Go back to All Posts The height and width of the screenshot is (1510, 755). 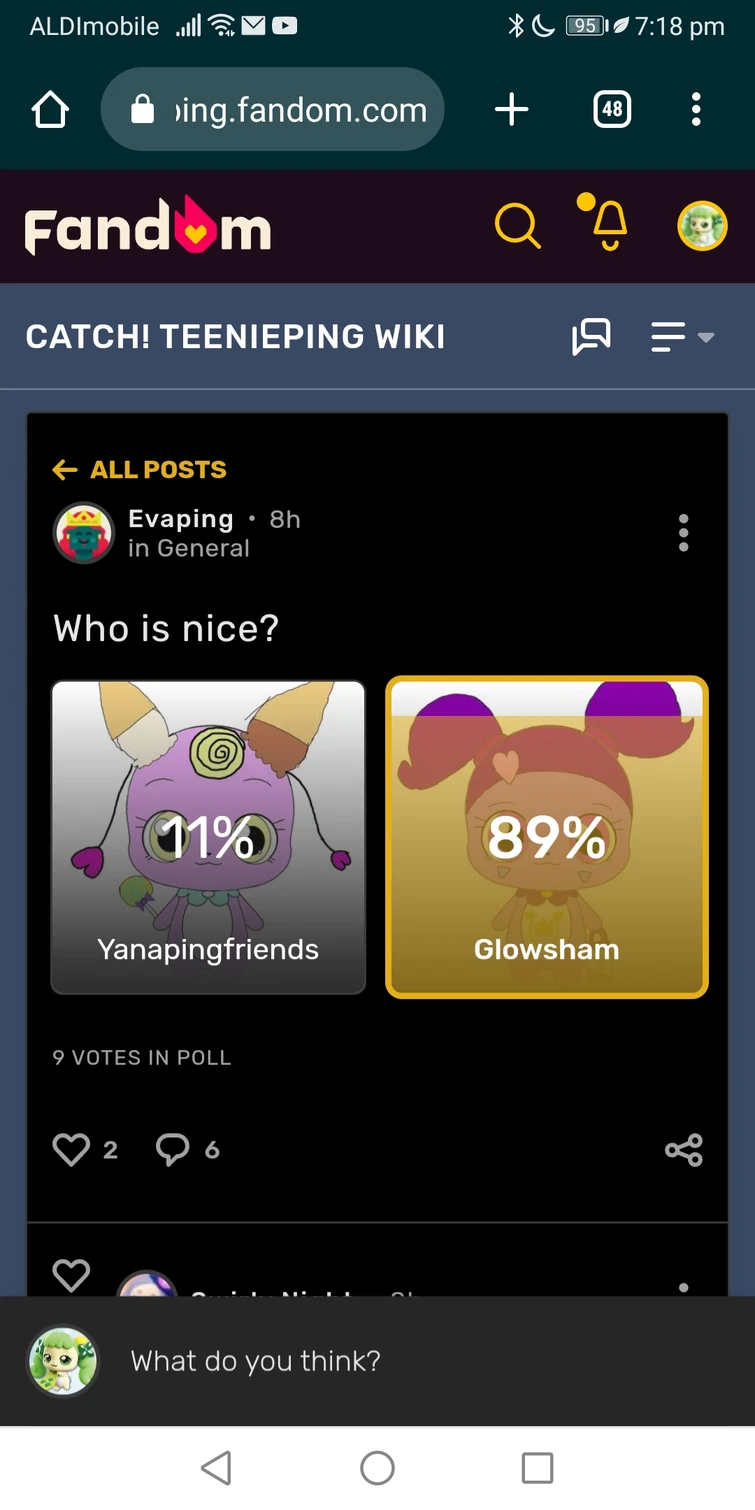pos(140,469)
